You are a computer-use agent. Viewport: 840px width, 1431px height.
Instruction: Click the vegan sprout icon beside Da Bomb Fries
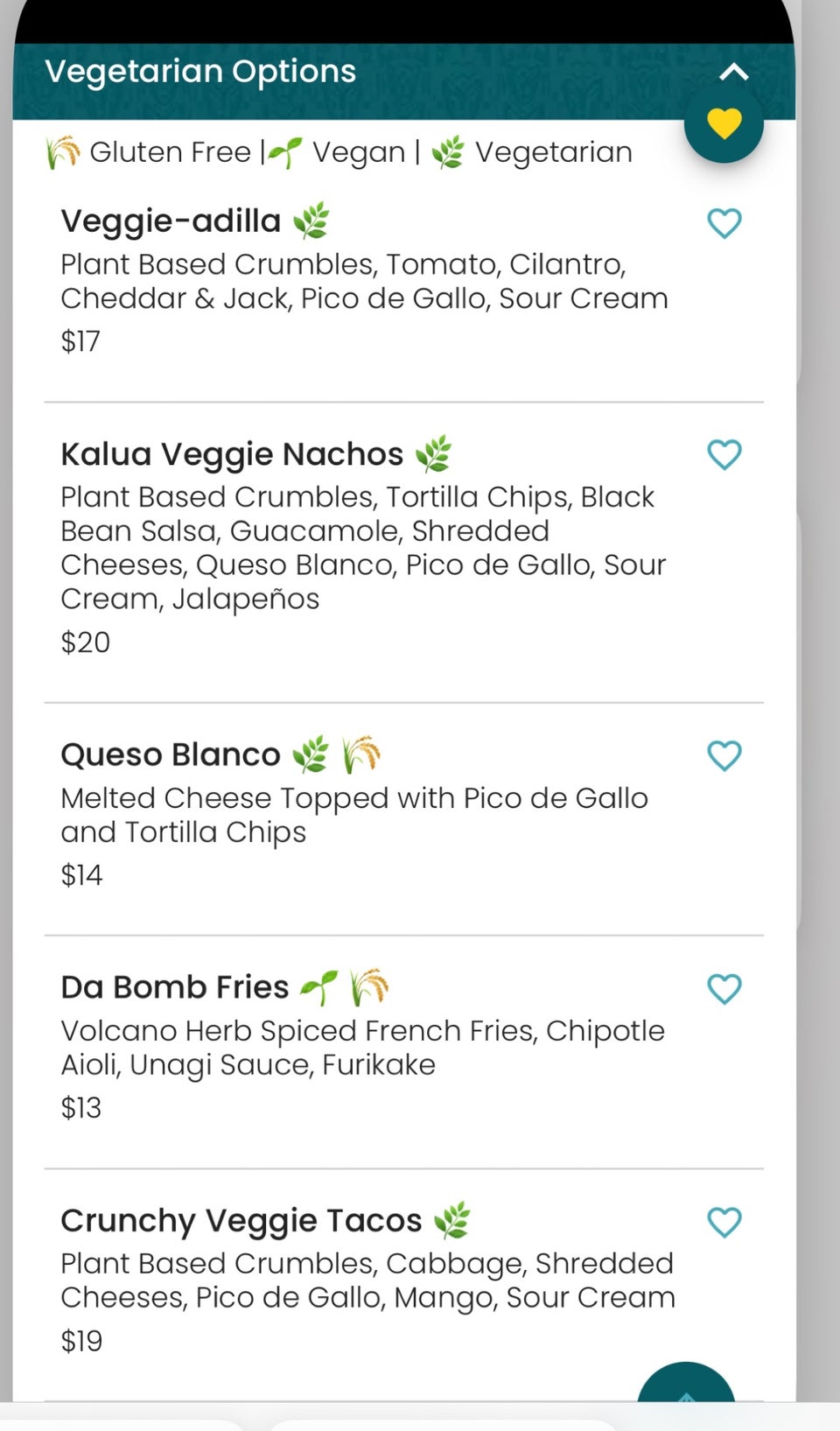point(318,986)
